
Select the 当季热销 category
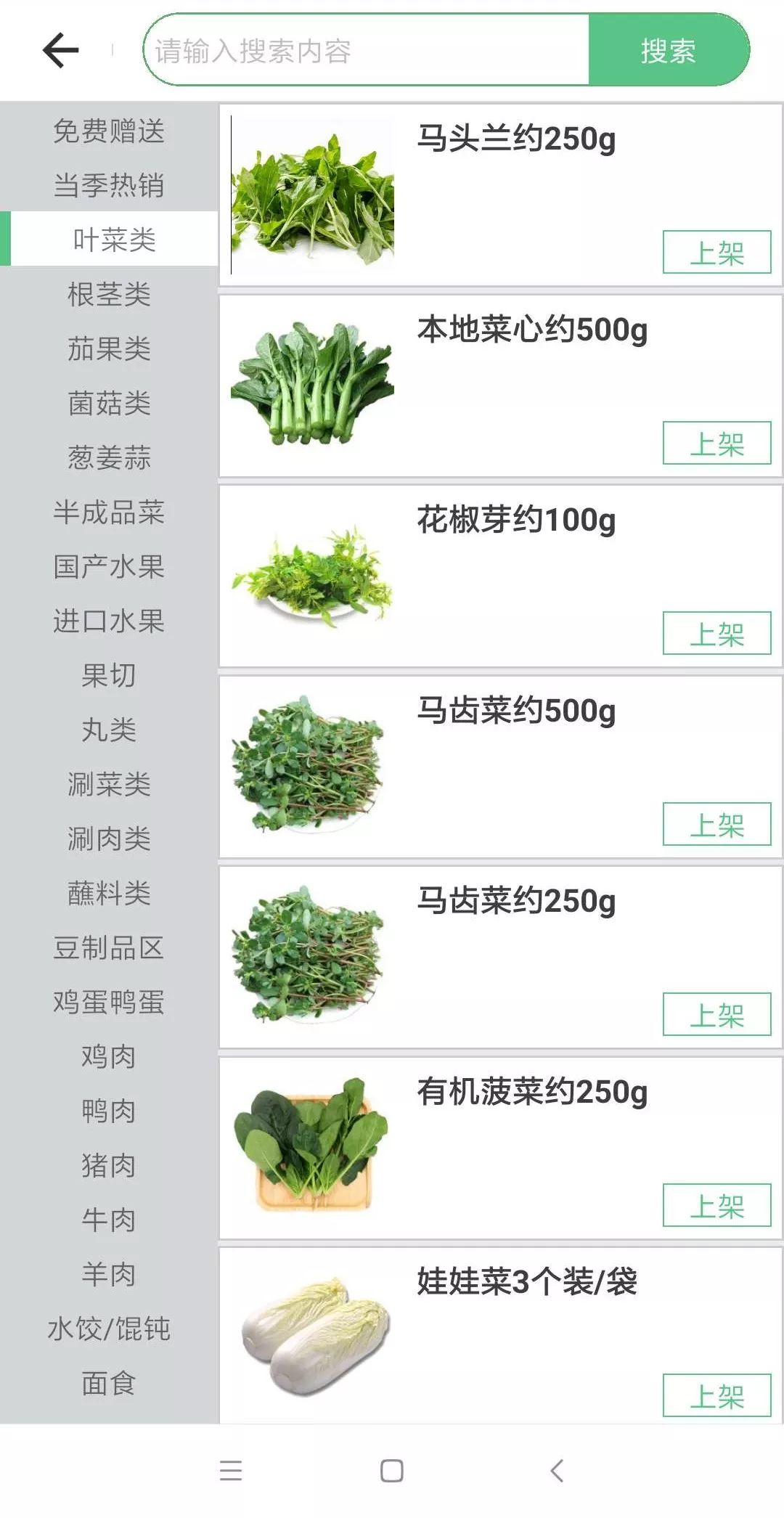click(x=110, y=186)
